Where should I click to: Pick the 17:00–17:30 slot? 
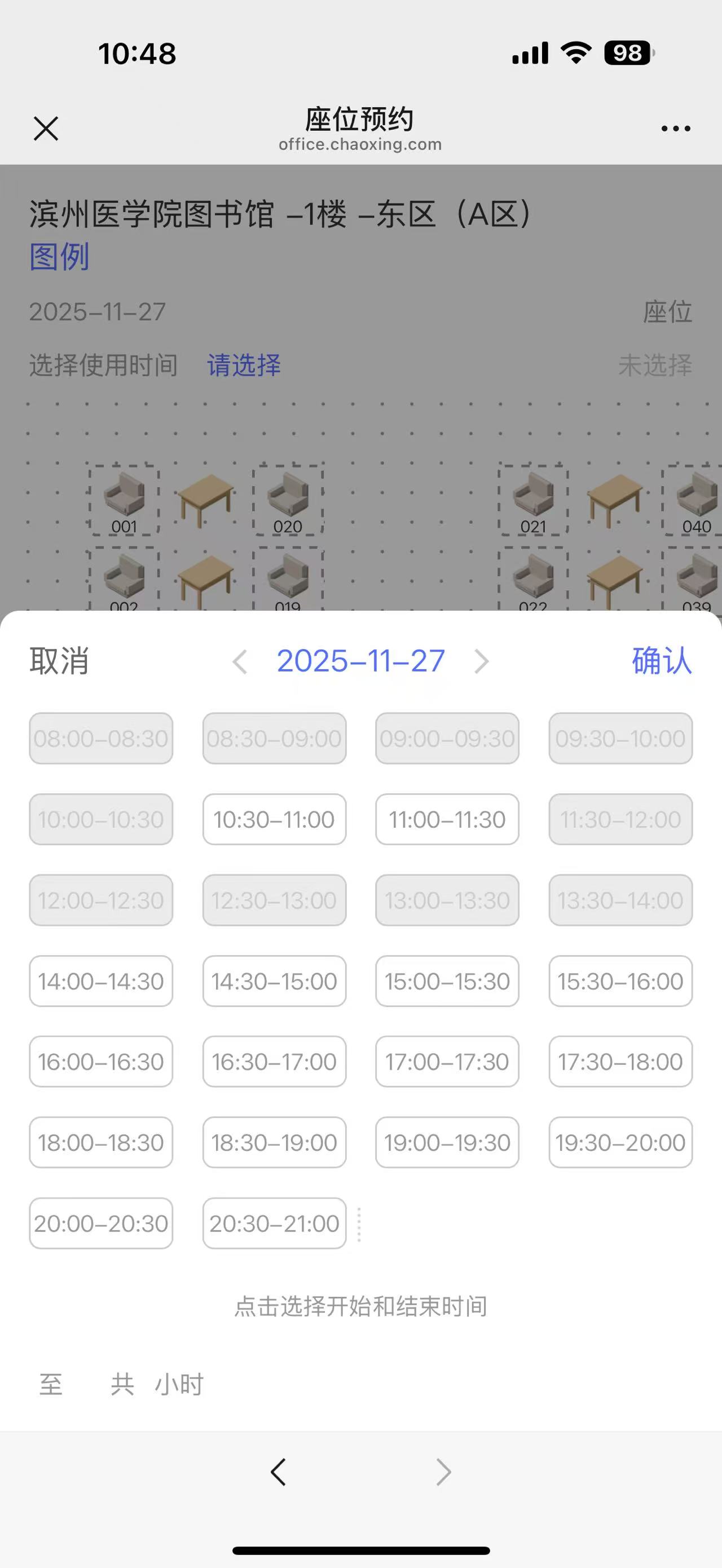[x=447, y=1062]
